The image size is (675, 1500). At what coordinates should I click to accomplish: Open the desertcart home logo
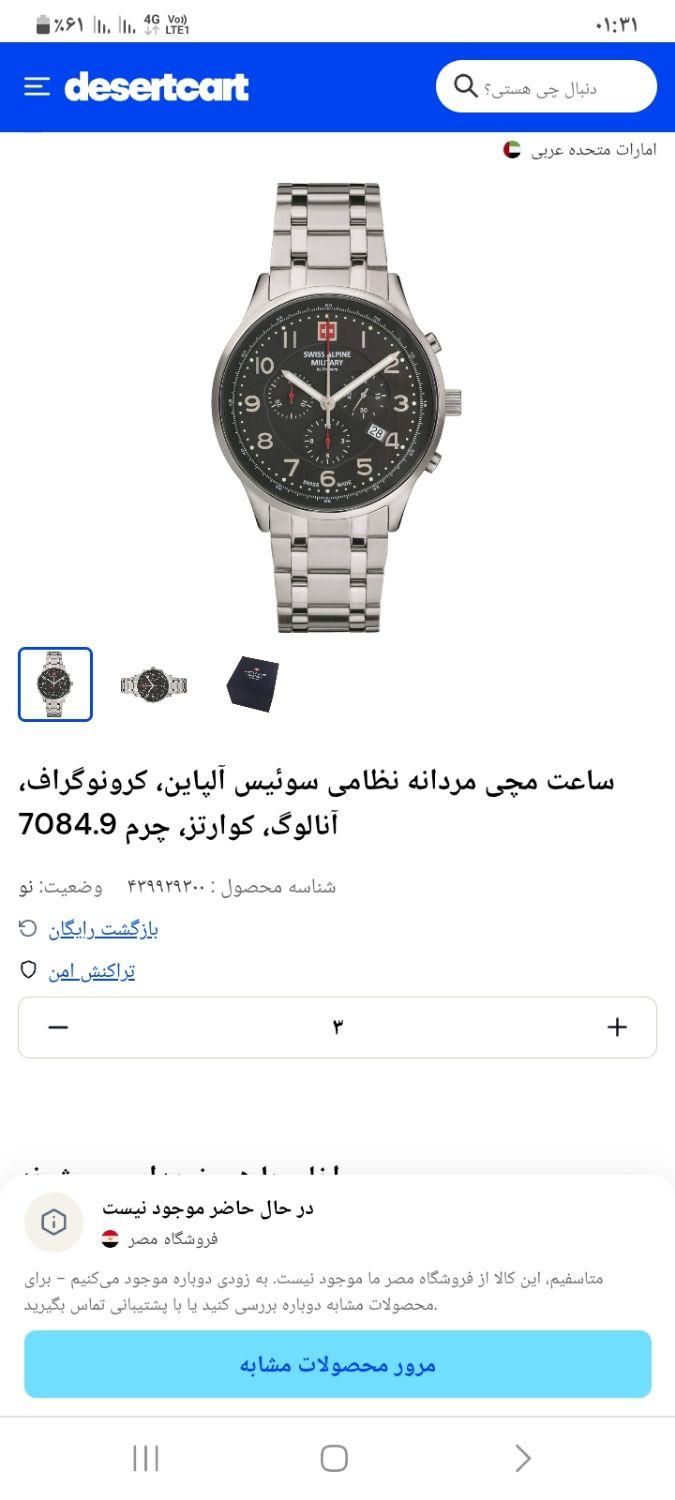[156, 88]
